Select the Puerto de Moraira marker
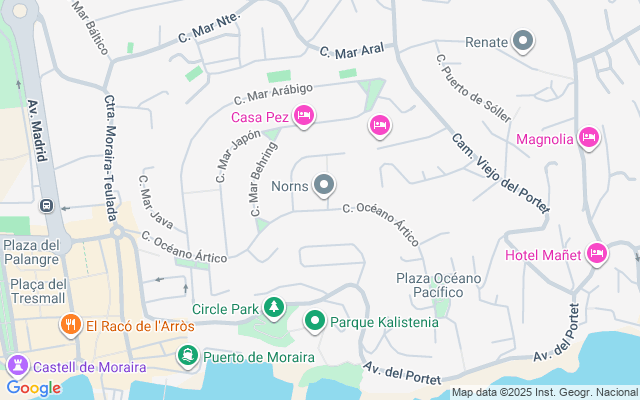This screenshot has height=400, width=640. 188,356
